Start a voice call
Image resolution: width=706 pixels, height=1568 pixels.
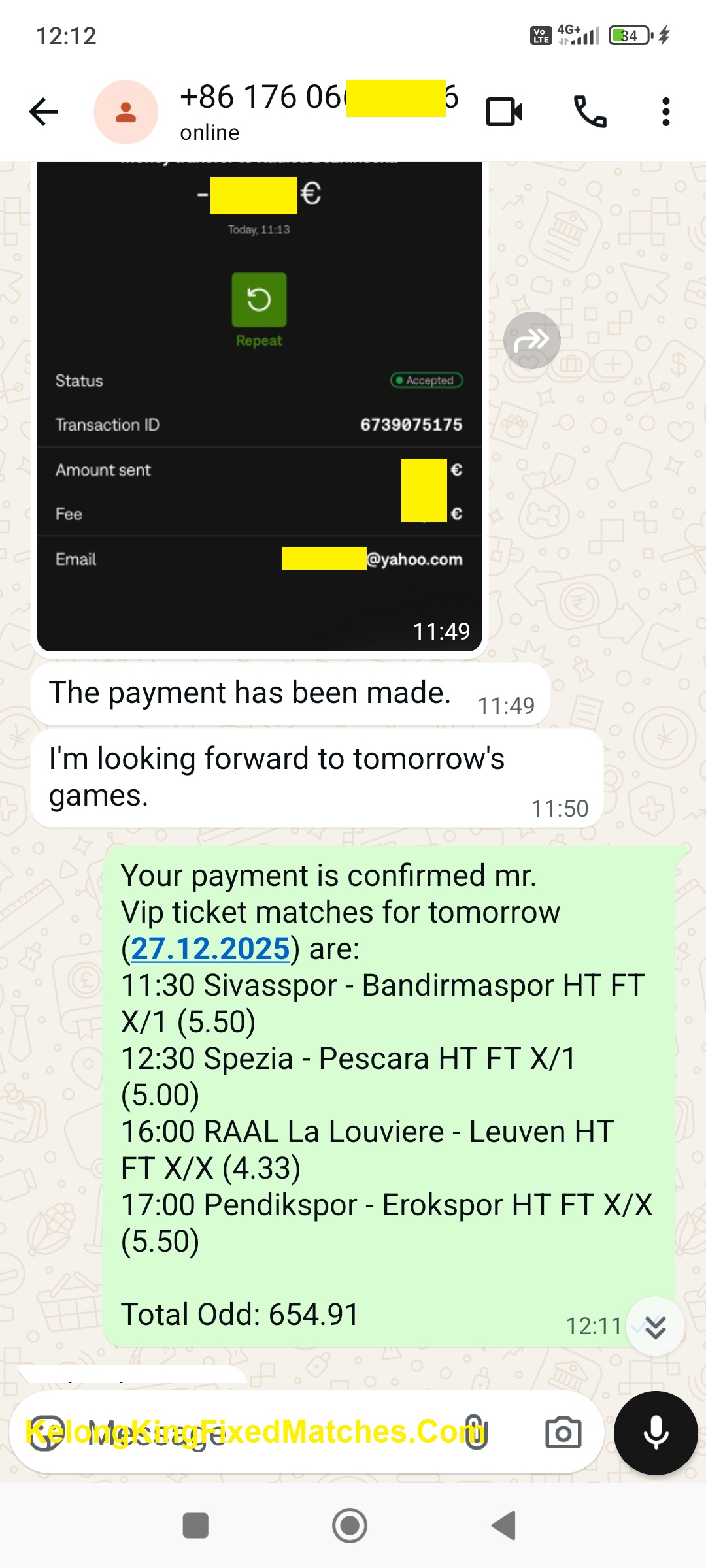tap(590, 112)
